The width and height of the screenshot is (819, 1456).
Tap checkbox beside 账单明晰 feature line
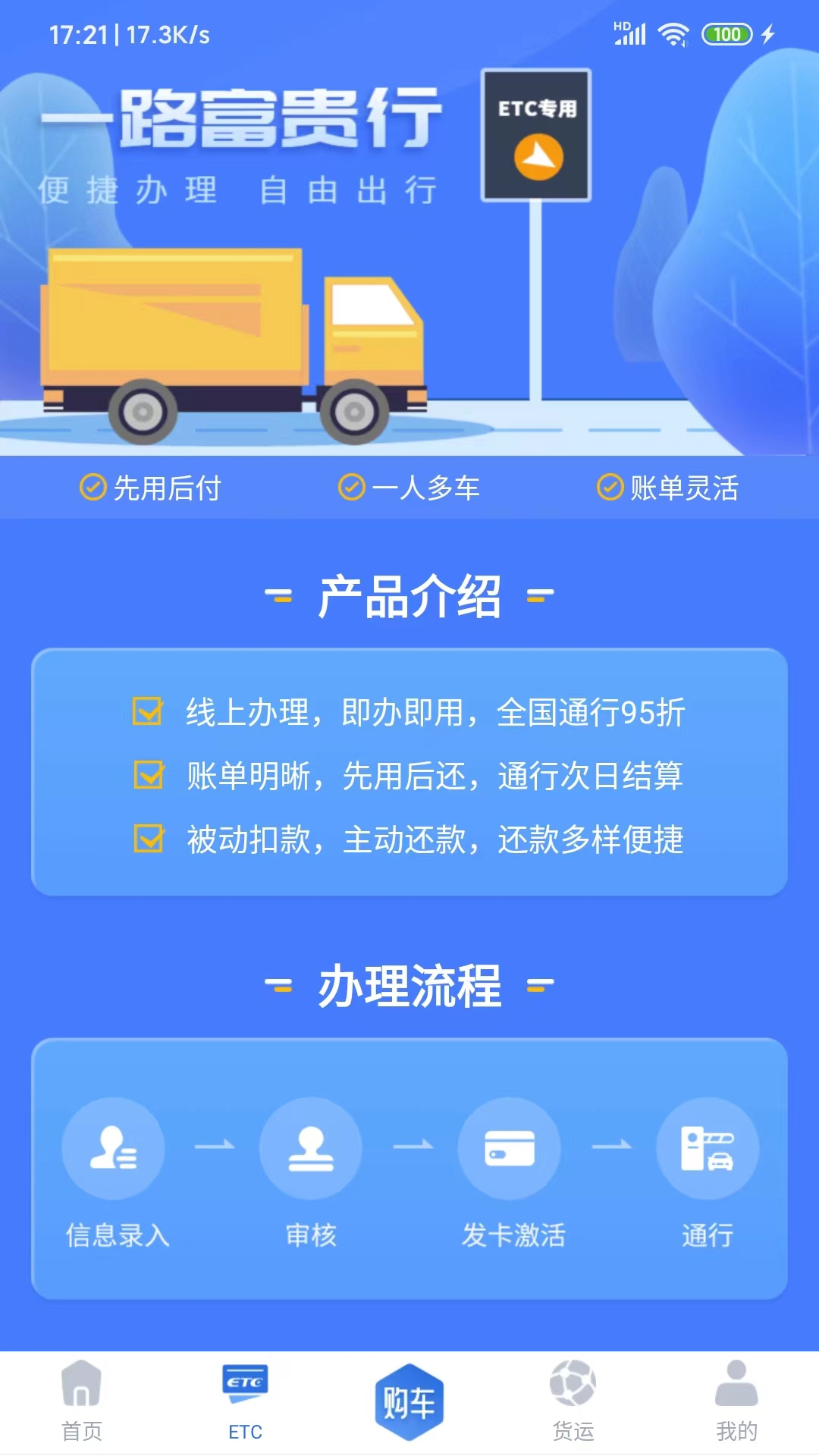tap(149, 775)
